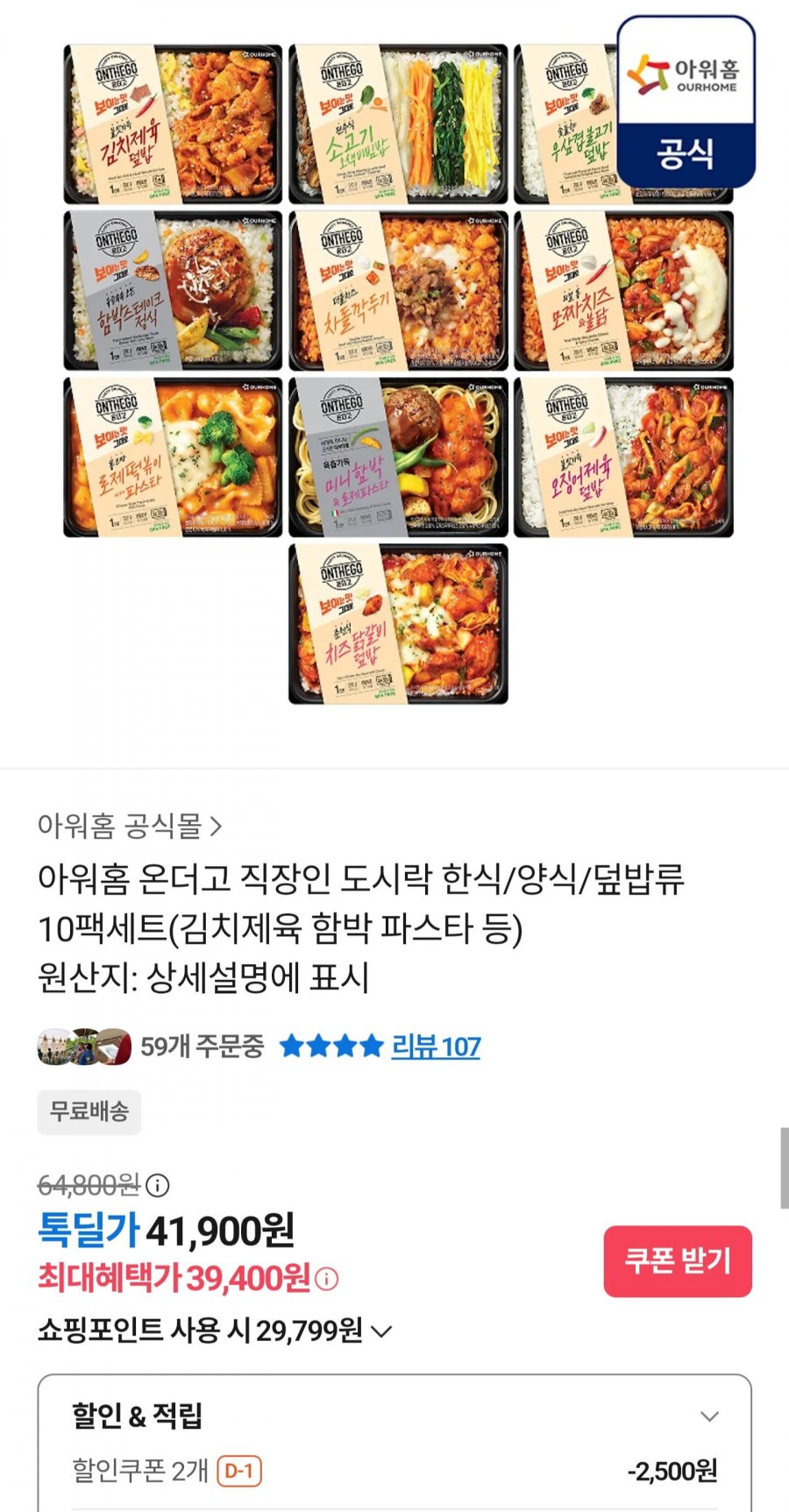This screenshot has width=789, height=1512.
Task: Open the 리뷰 107 reviews link
Action: click(x=436, y=1047)
